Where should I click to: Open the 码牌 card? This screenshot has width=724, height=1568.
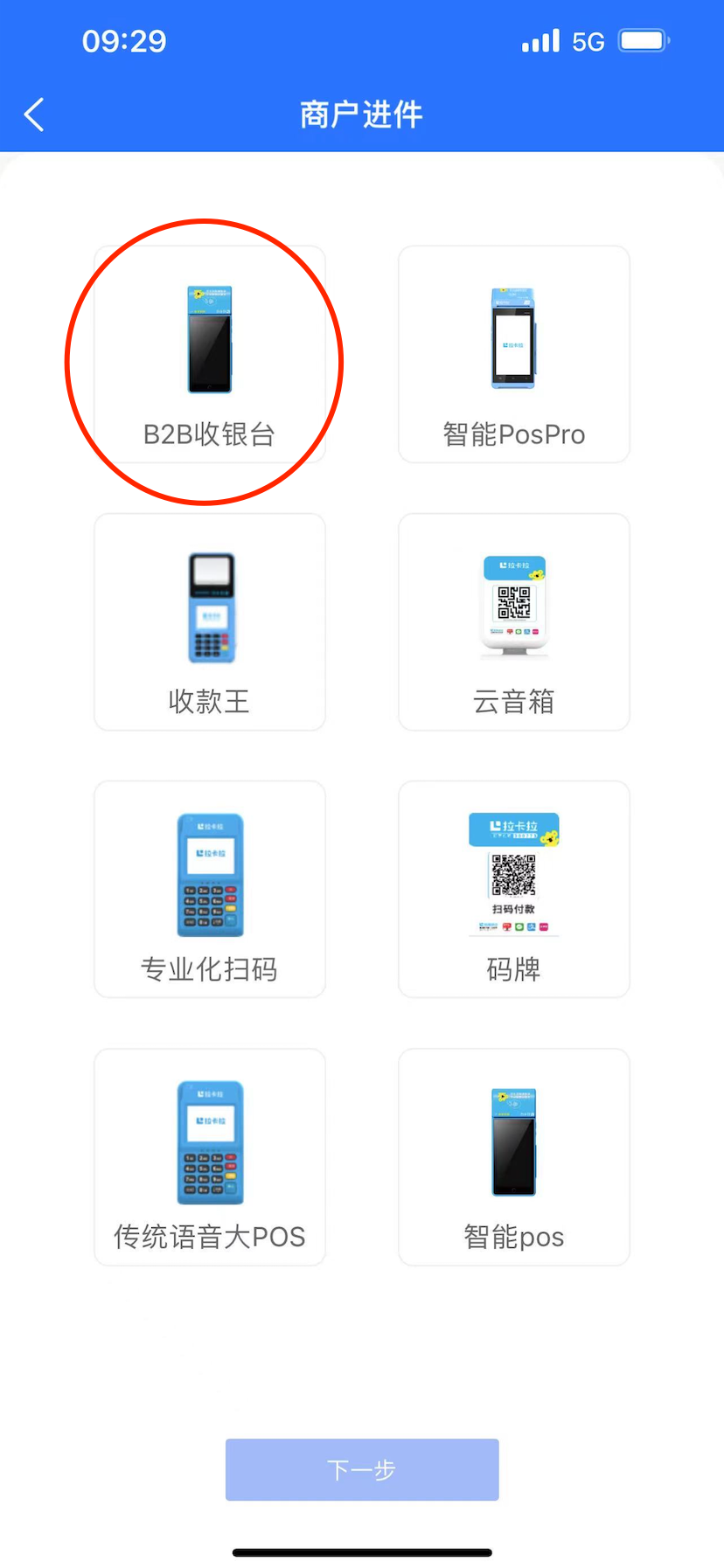tap(513, 890)
